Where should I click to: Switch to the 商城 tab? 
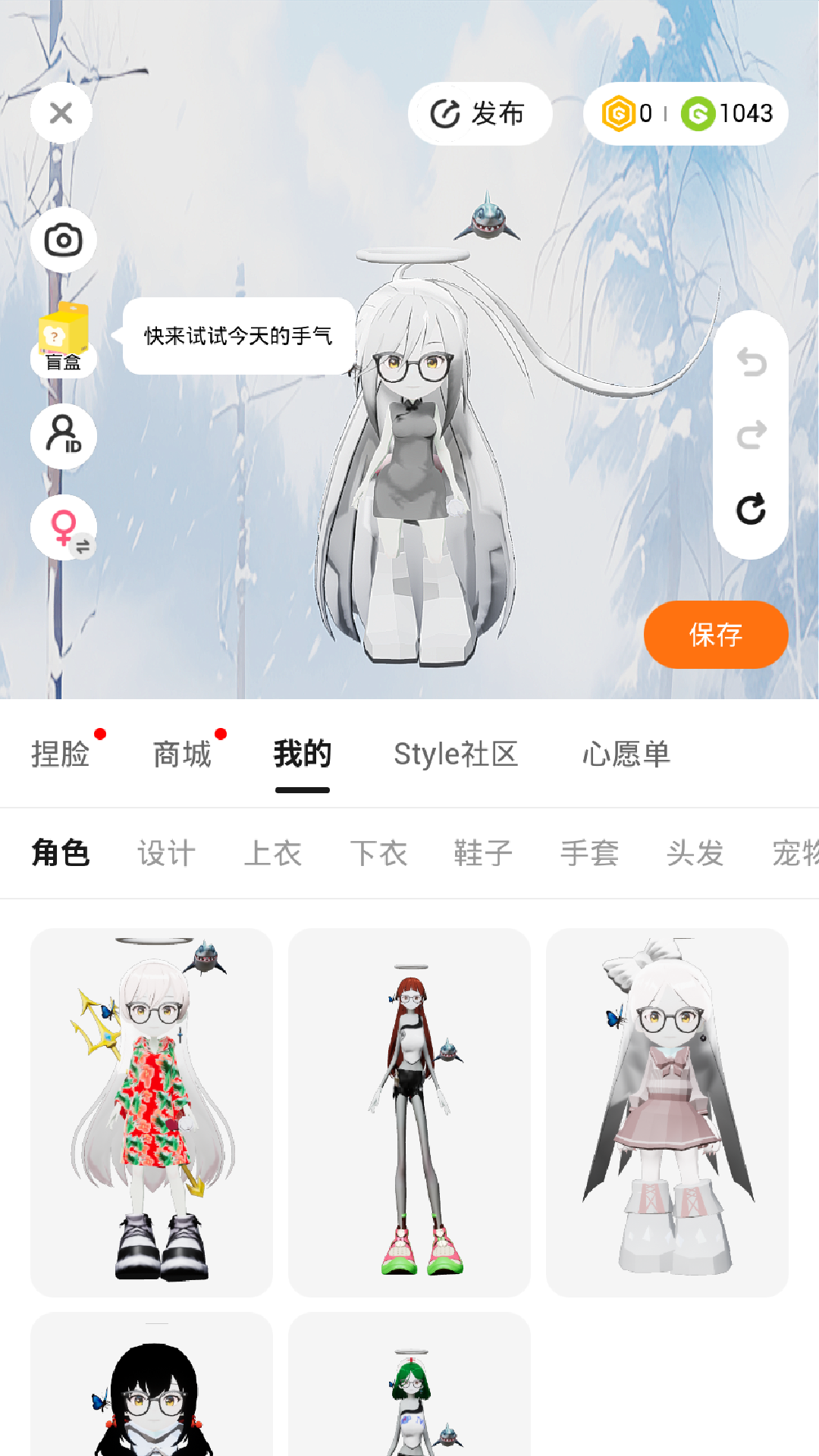(182, 755)
